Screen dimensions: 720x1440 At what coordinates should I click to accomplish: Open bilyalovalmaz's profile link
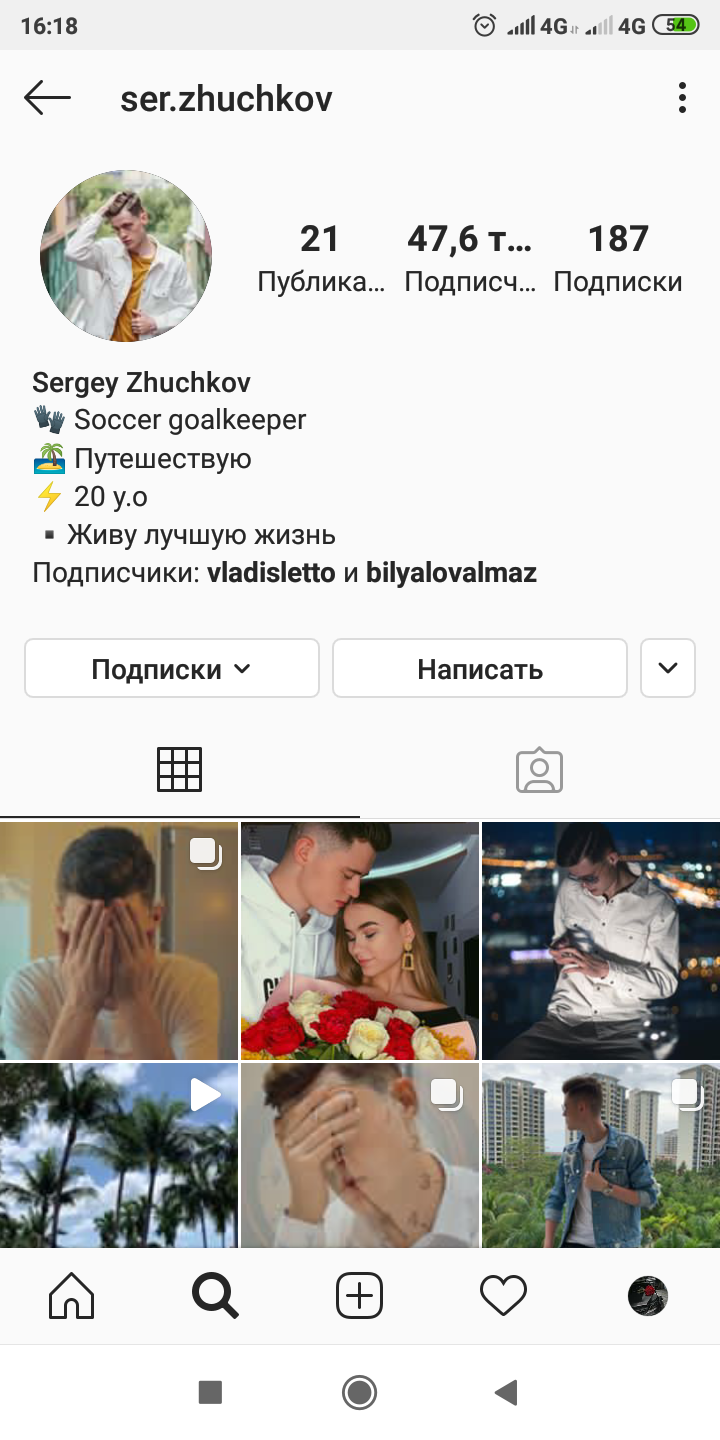pyautogui.click(x=451, y=573)
